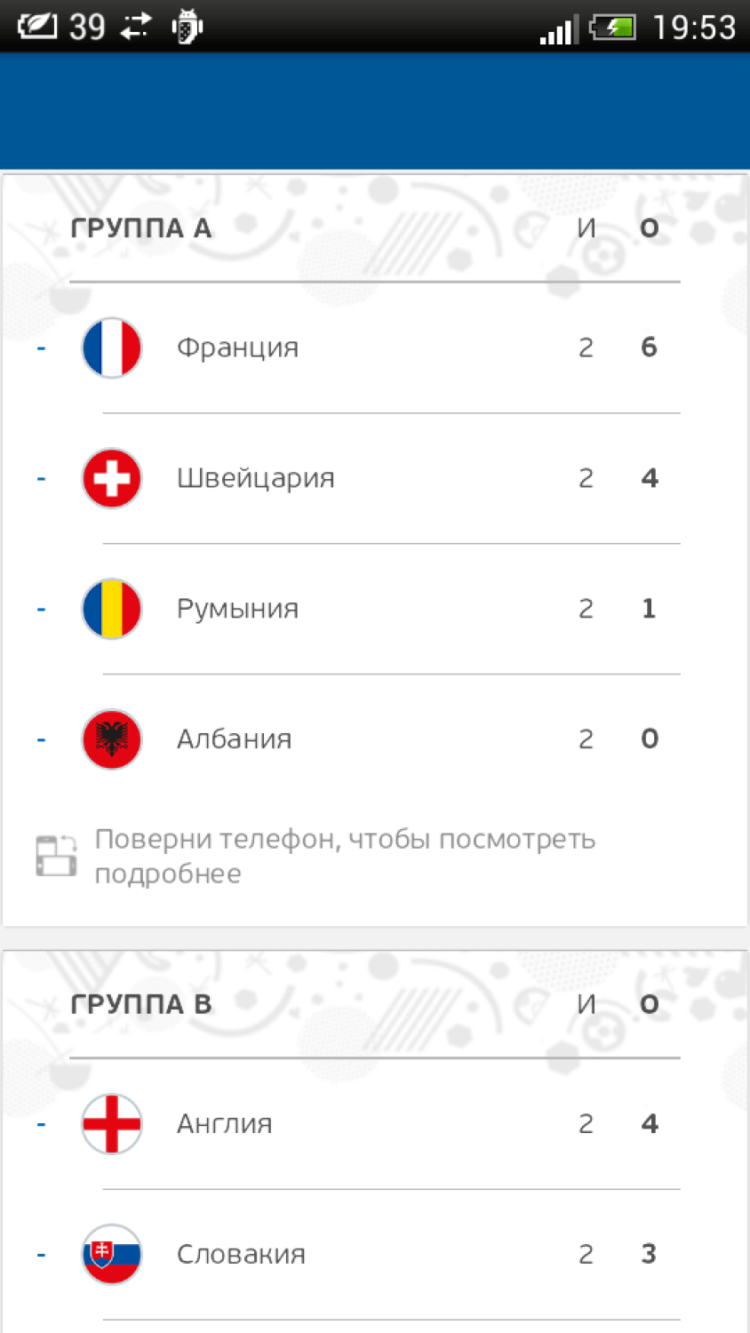Tap the data sync arrows in status bar

[x=137, y=26]
